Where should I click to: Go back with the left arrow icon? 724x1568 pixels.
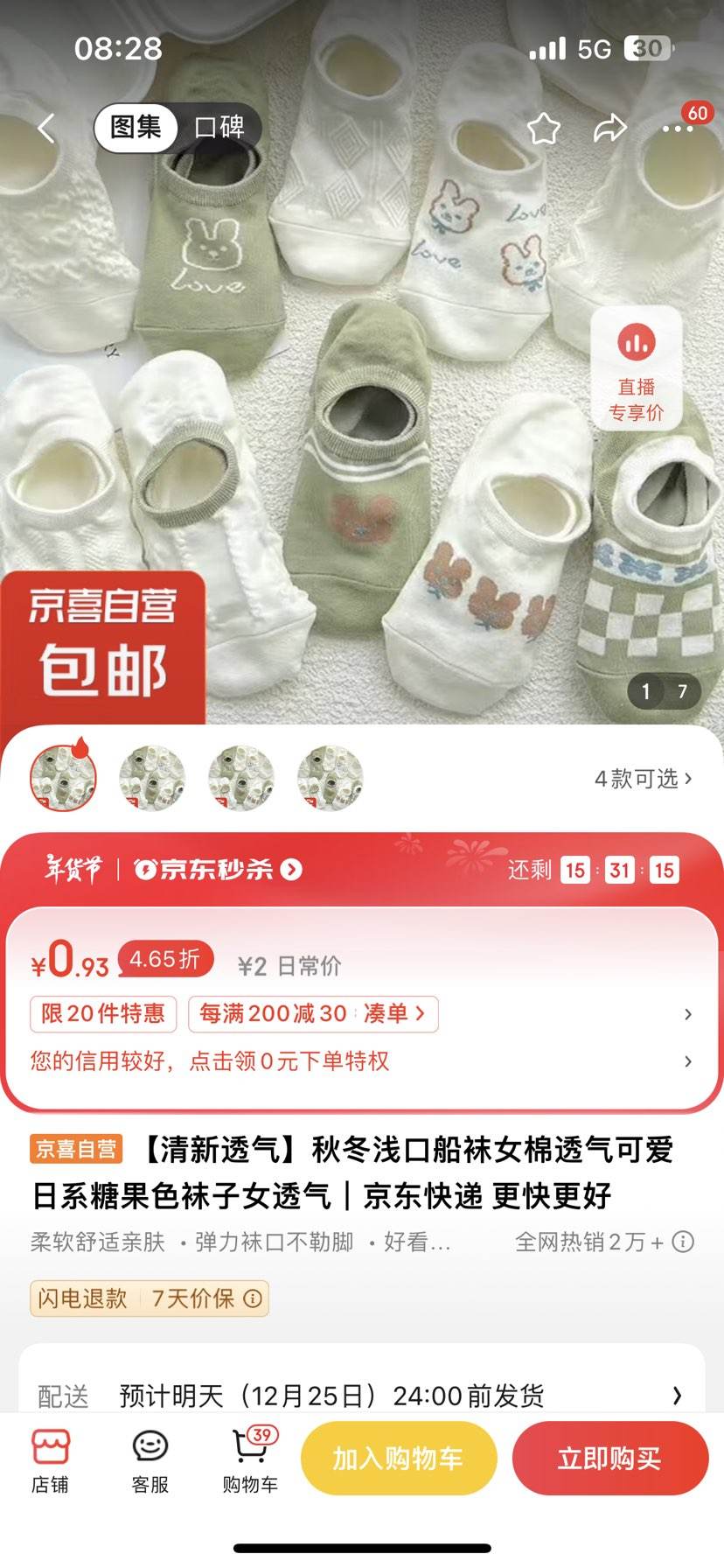[45, 128]
